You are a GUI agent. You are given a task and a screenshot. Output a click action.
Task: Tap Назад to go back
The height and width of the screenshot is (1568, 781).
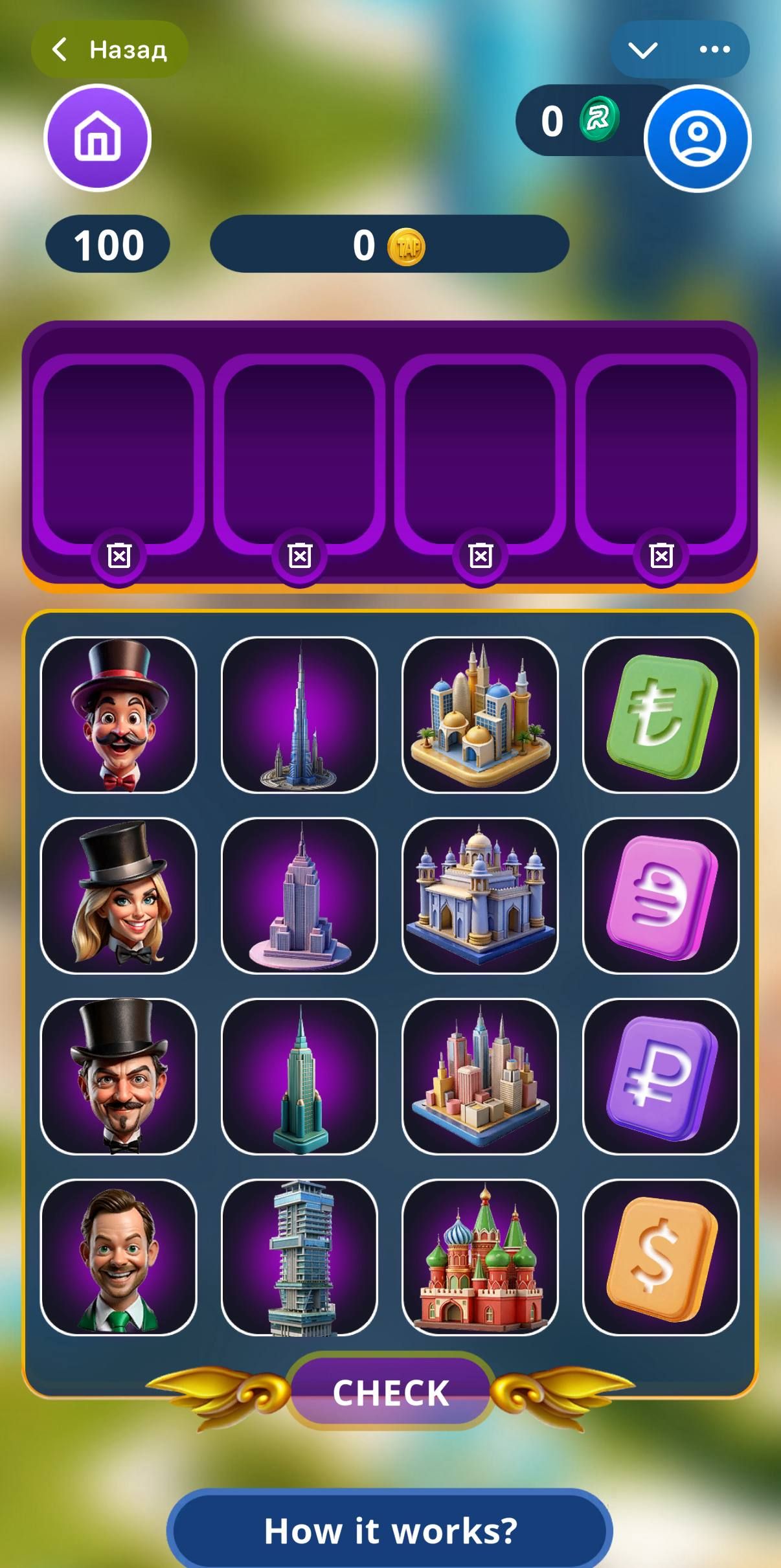click(109, 49)
